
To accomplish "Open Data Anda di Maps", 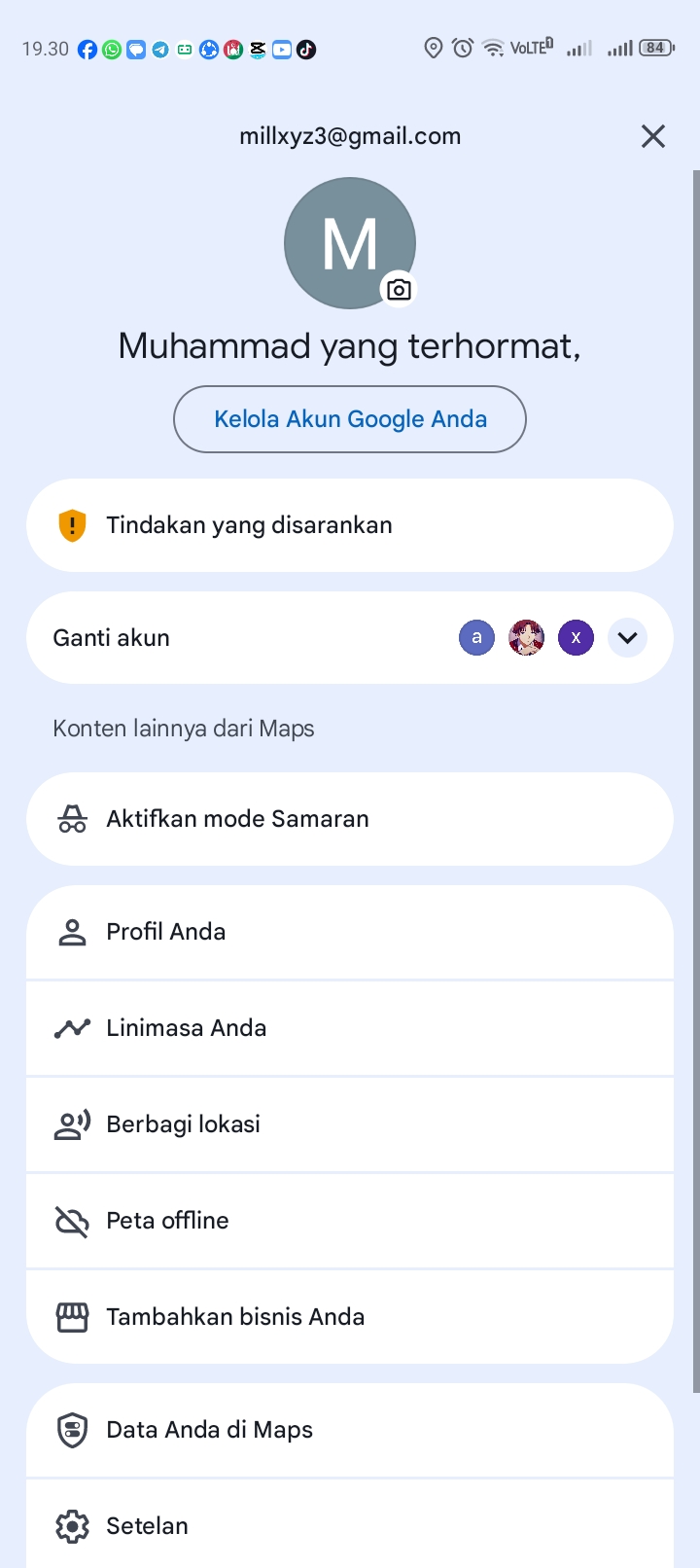I will [x=350, y=1430].
